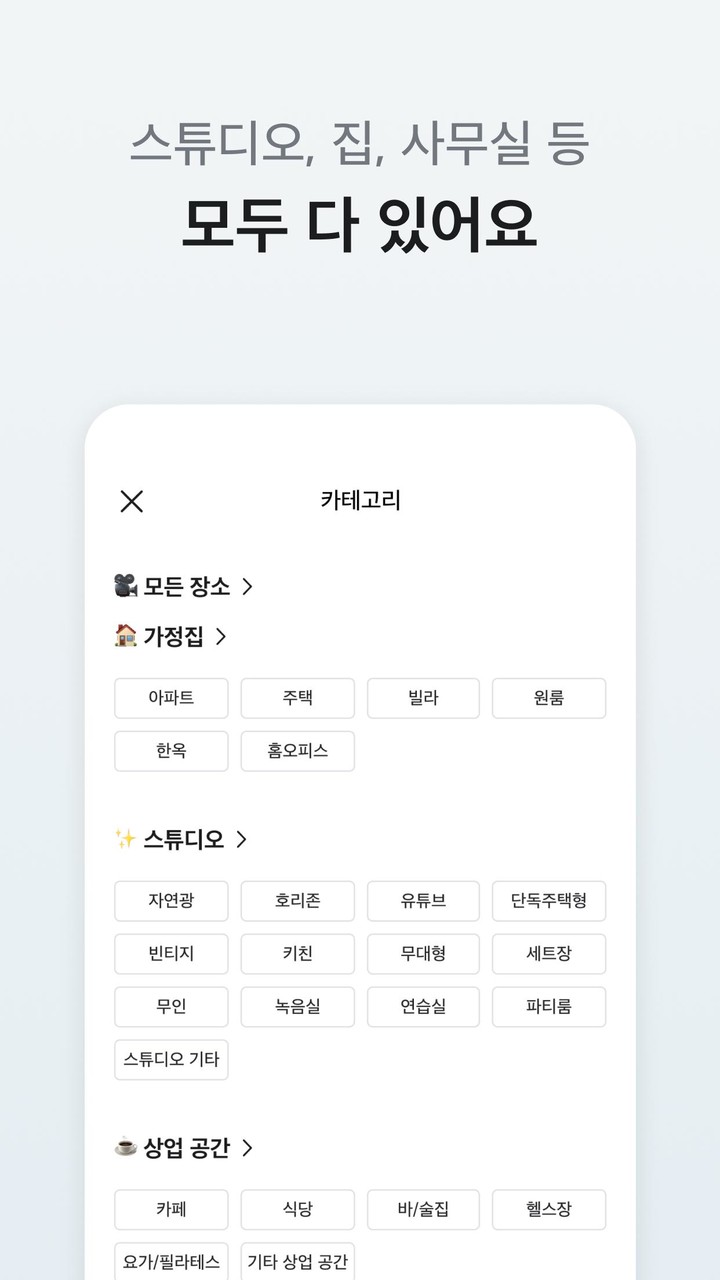Image resolution: width=720 pixels, height=1280 pixels.
Task: Choose the 녹음실 studio option
Action: coord(297,1007)
